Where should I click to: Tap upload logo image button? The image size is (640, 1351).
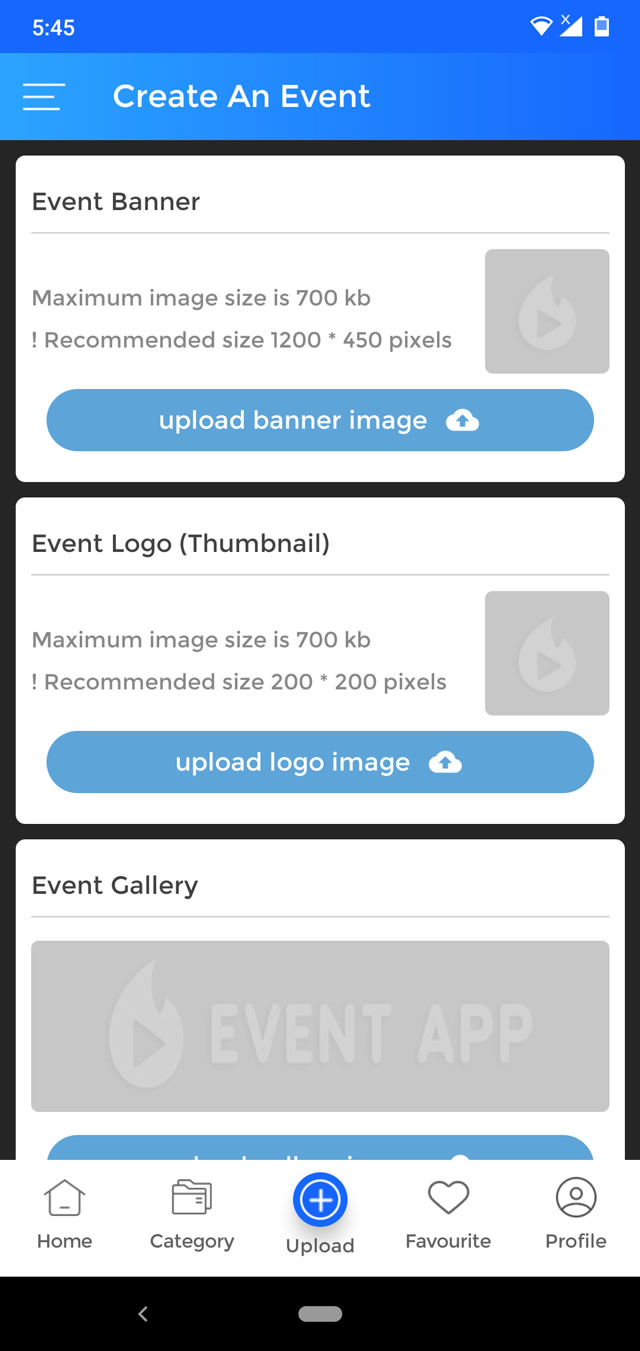pos(320,762)
